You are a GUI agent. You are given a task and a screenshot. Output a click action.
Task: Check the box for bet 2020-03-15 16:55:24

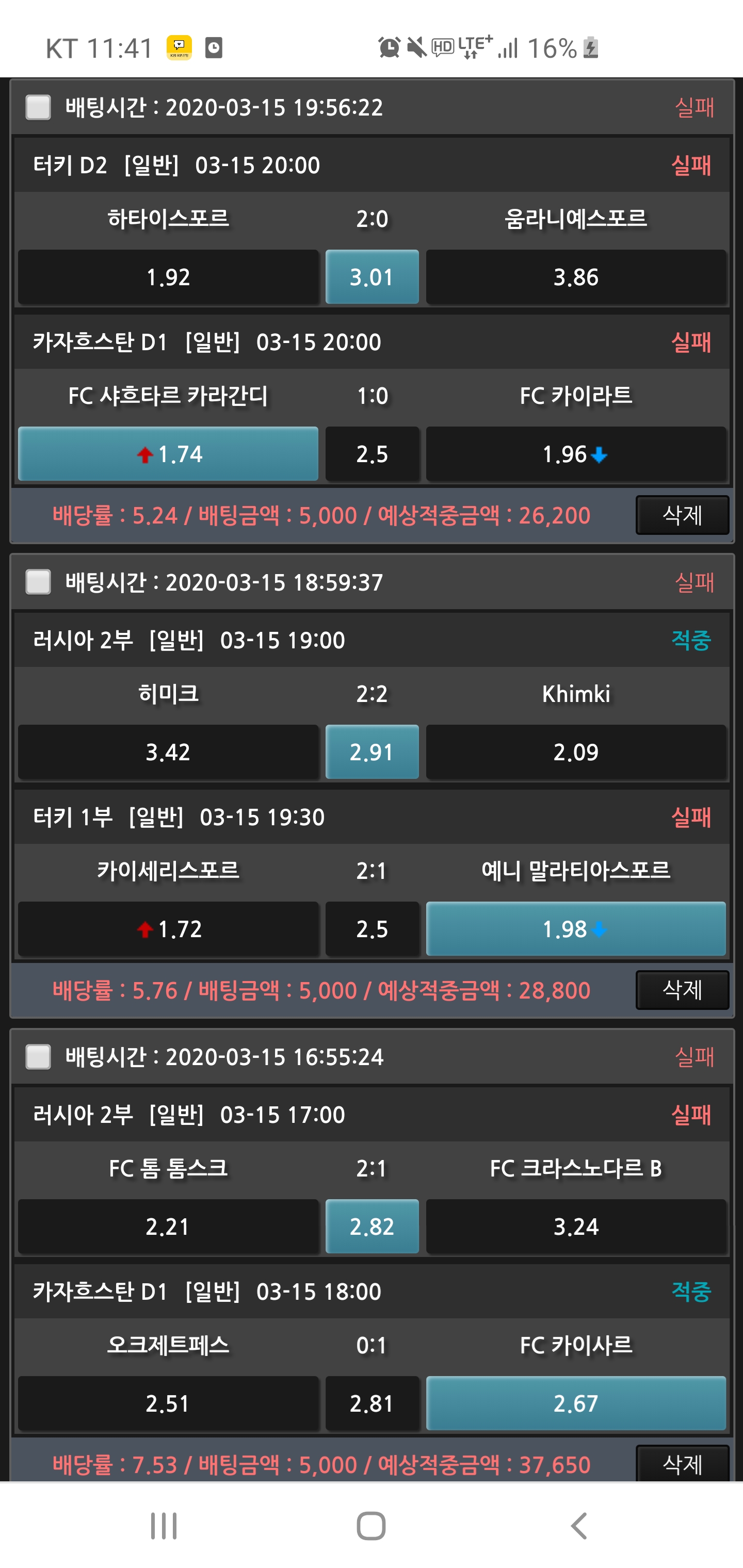[x=38, y=1057]
